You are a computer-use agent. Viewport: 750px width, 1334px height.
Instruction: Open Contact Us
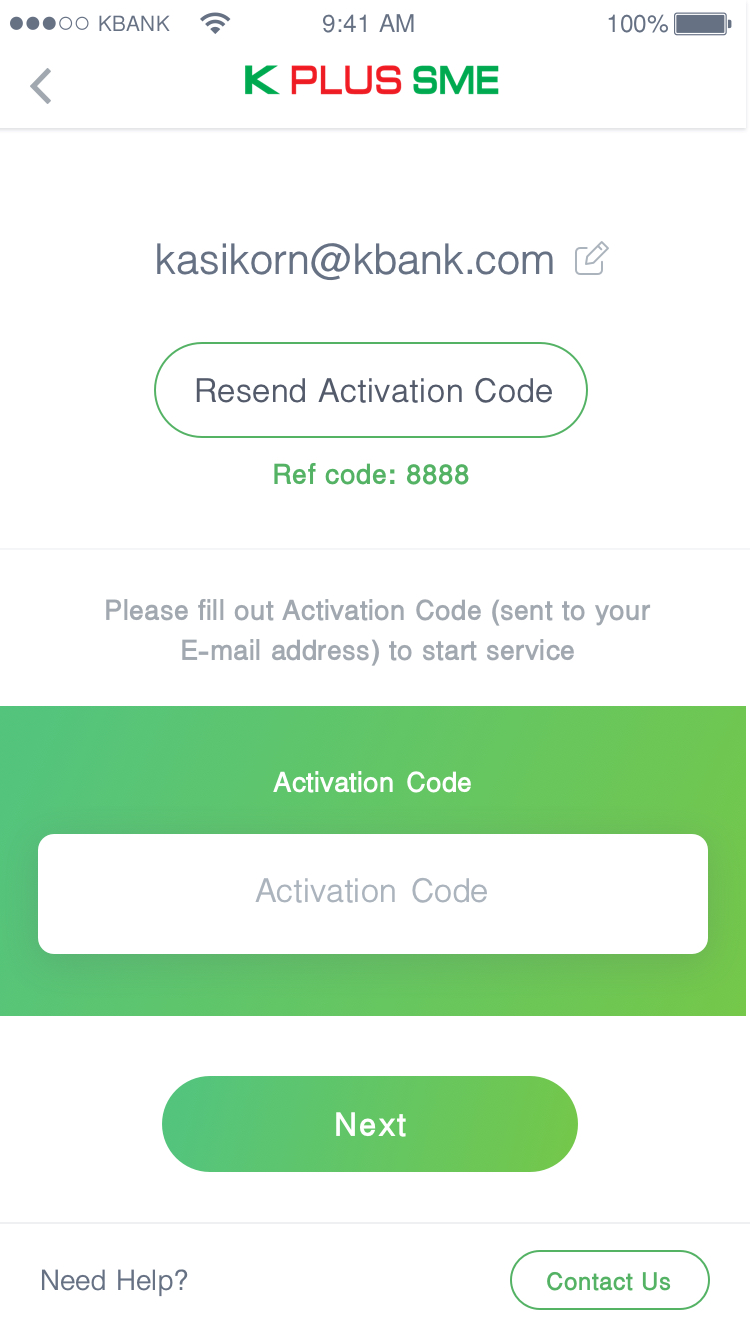coord(609,1280)
